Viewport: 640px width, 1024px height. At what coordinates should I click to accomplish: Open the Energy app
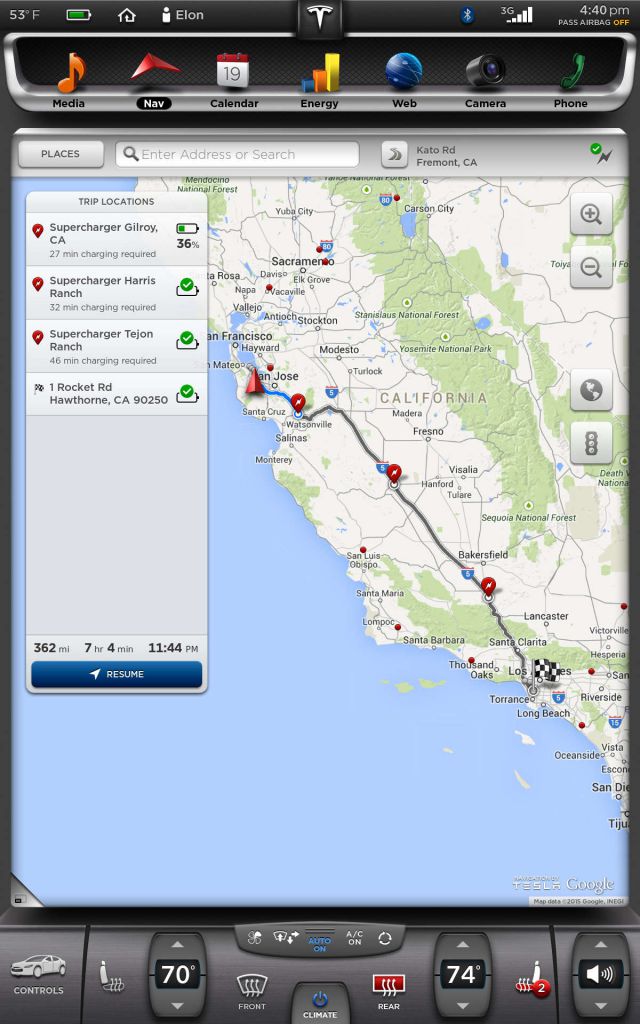tap(319, 78)
